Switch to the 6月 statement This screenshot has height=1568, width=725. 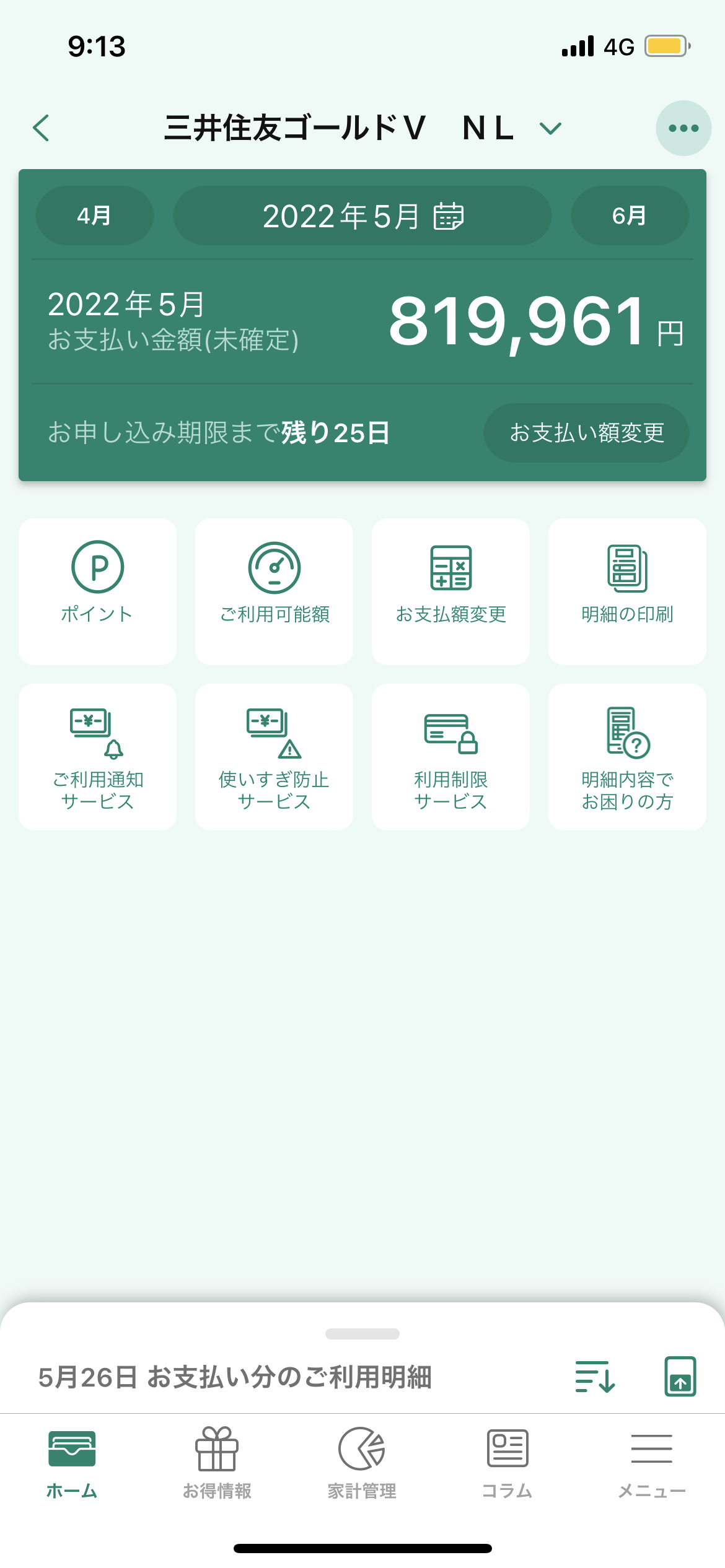tap(630, 216)
